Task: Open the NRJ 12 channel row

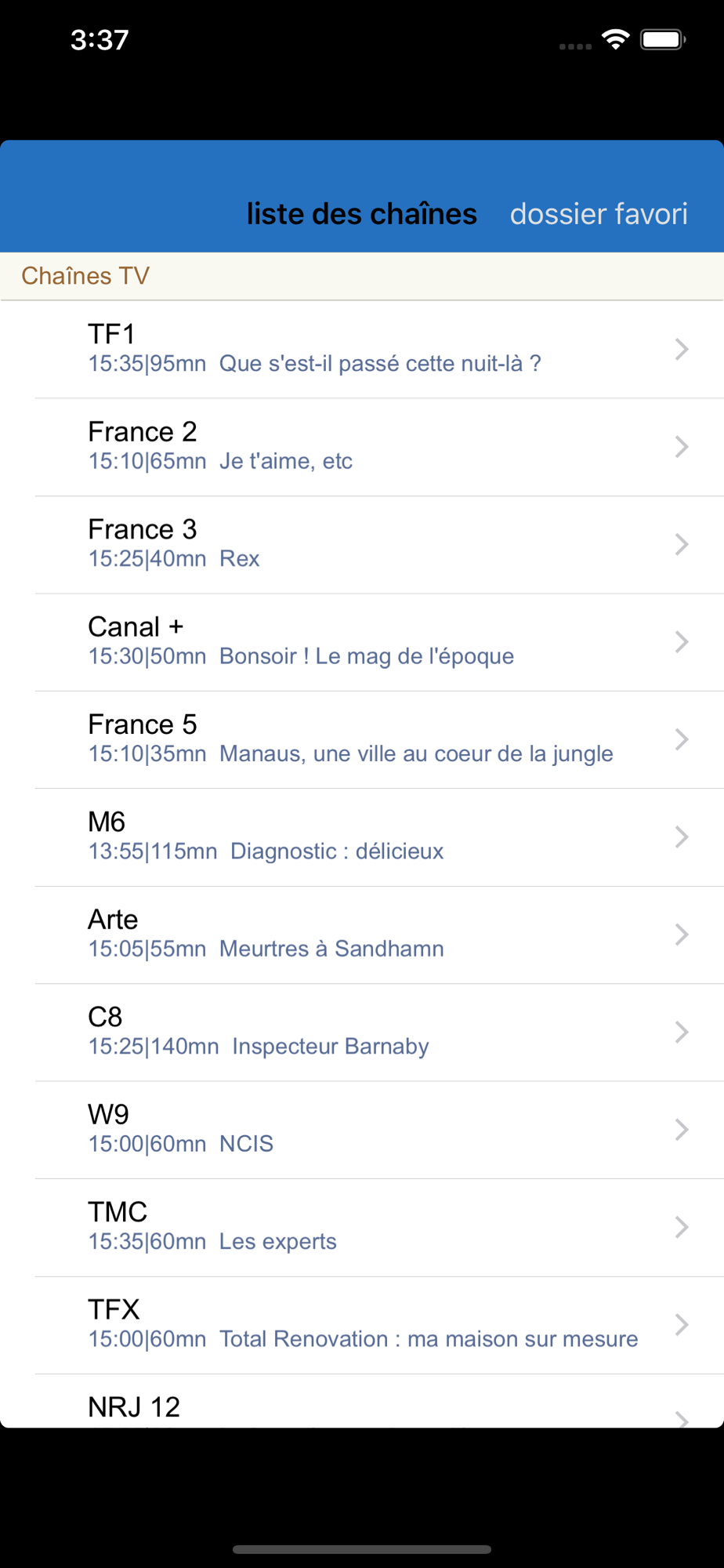Action: (362, 1401)
